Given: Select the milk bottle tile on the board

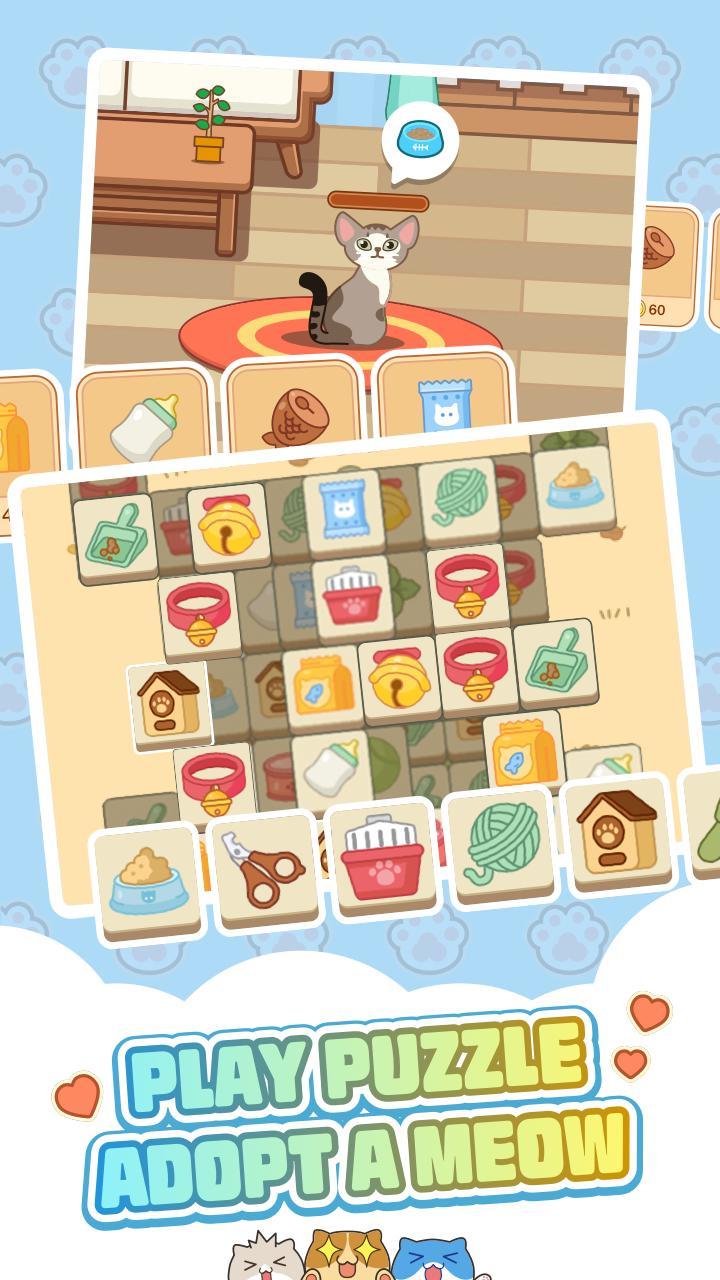Looking at the screenshot, I should [x=331, y=765].
